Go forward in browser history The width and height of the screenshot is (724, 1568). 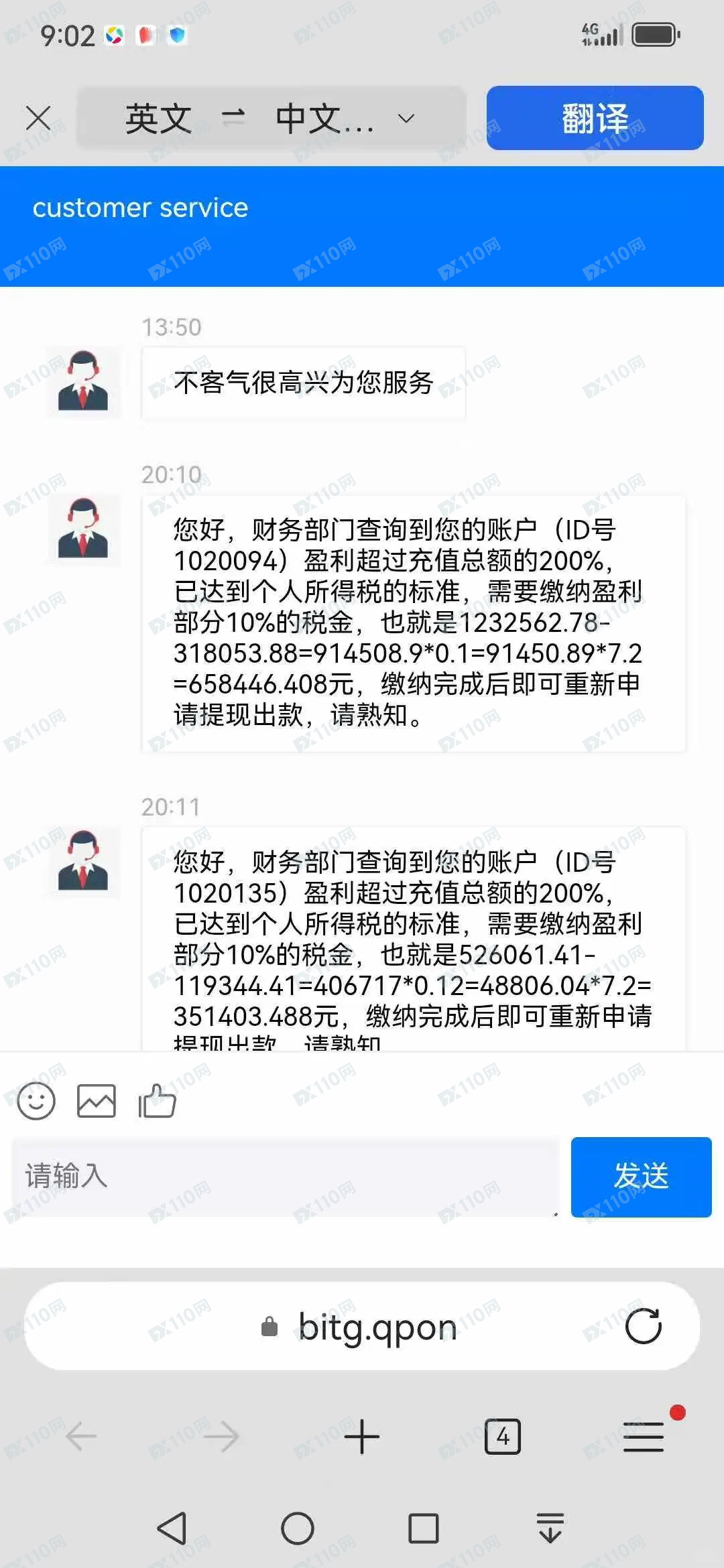click(221, 1437)
